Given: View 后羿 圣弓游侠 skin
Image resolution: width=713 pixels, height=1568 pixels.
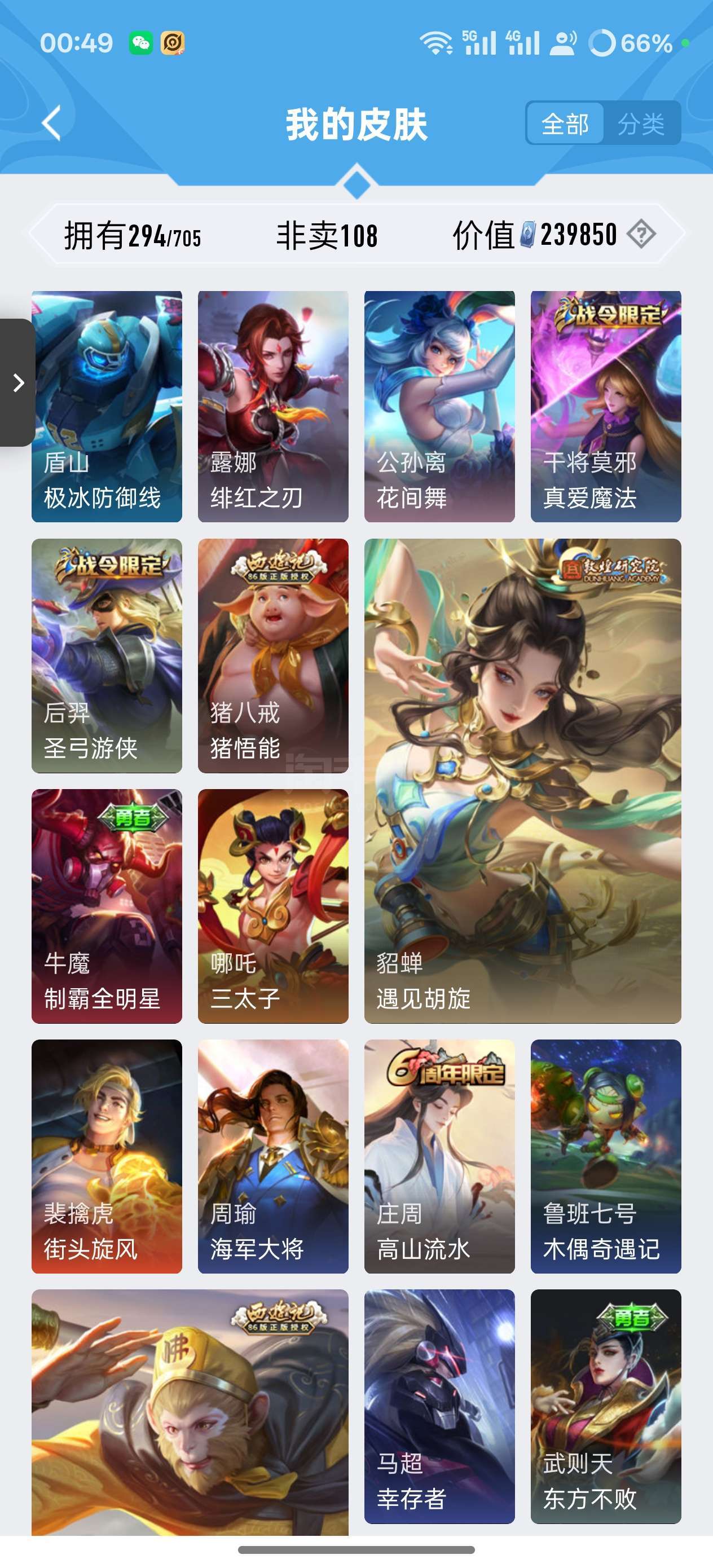Looking at the screenshot, I should pyautogui.click(x=107, y=655).
